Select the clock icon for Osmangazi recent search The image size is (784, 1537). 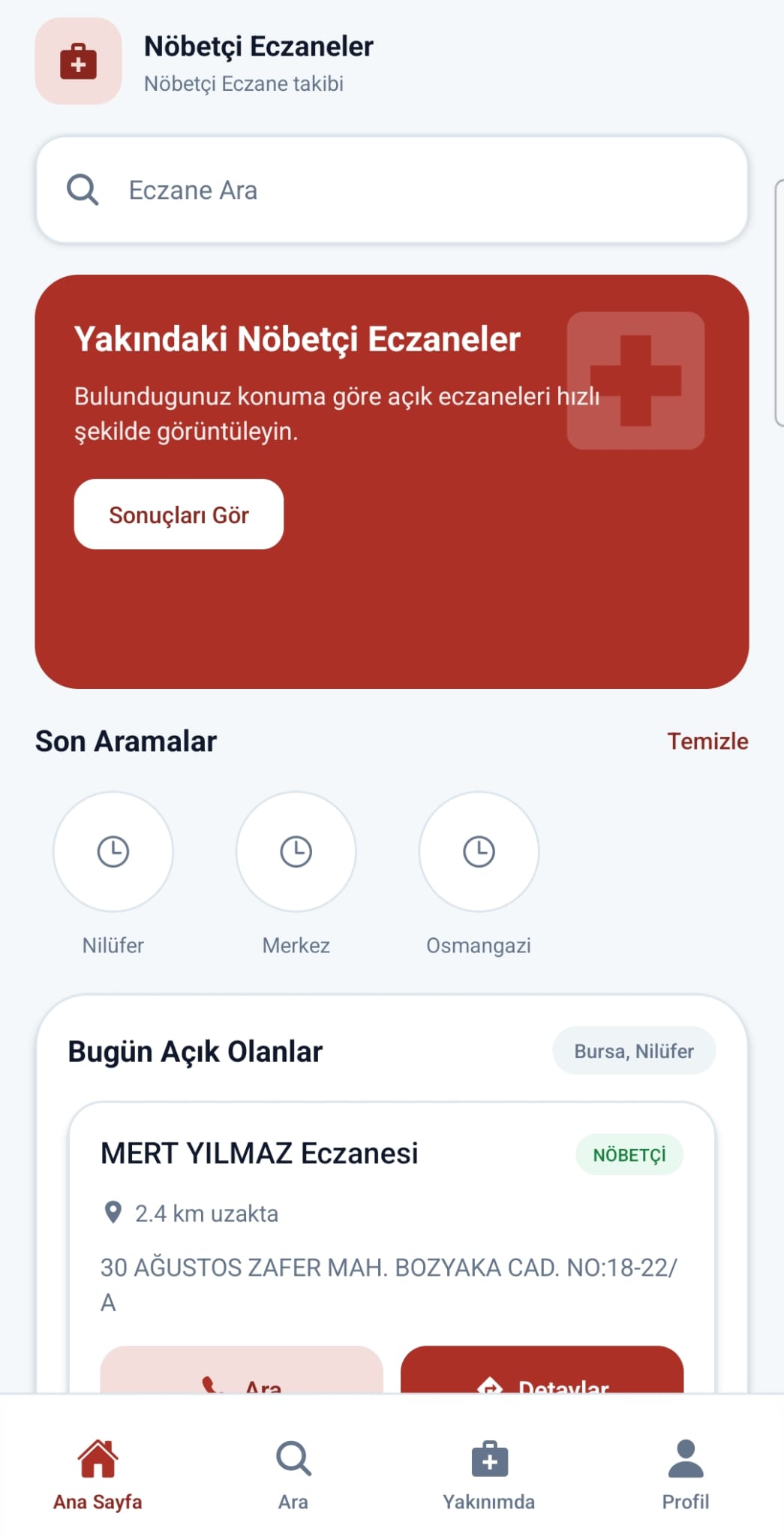pyautogui.click(x=479, y=852)
